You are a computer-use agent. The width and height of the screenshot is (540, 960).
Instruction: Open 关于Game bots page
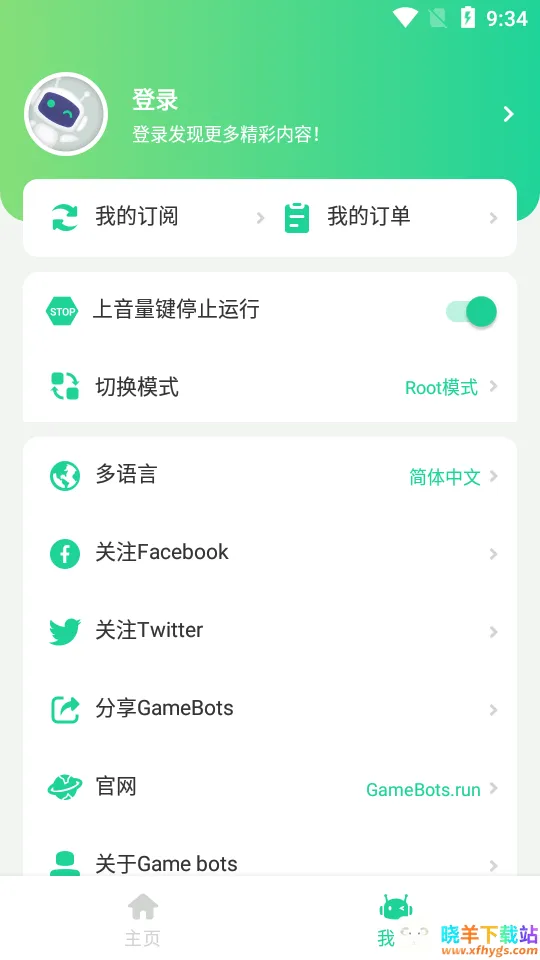(270, 863)
